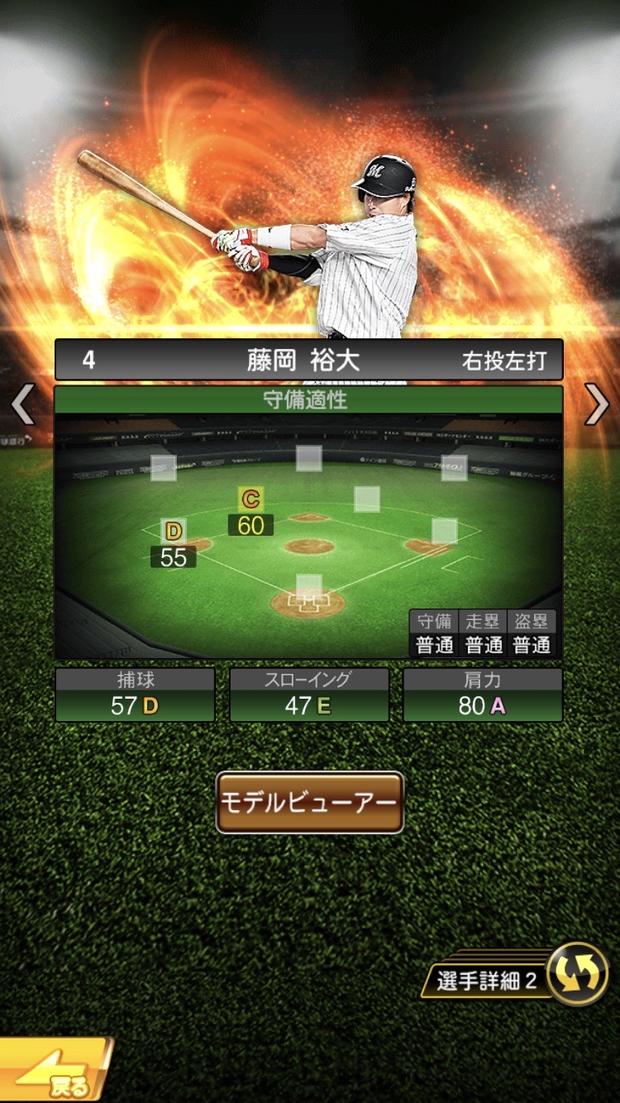Open the モデルビューアー model viewer
Image resolution: width=620 pixels, height=1103 pixels.
(310, 802)
